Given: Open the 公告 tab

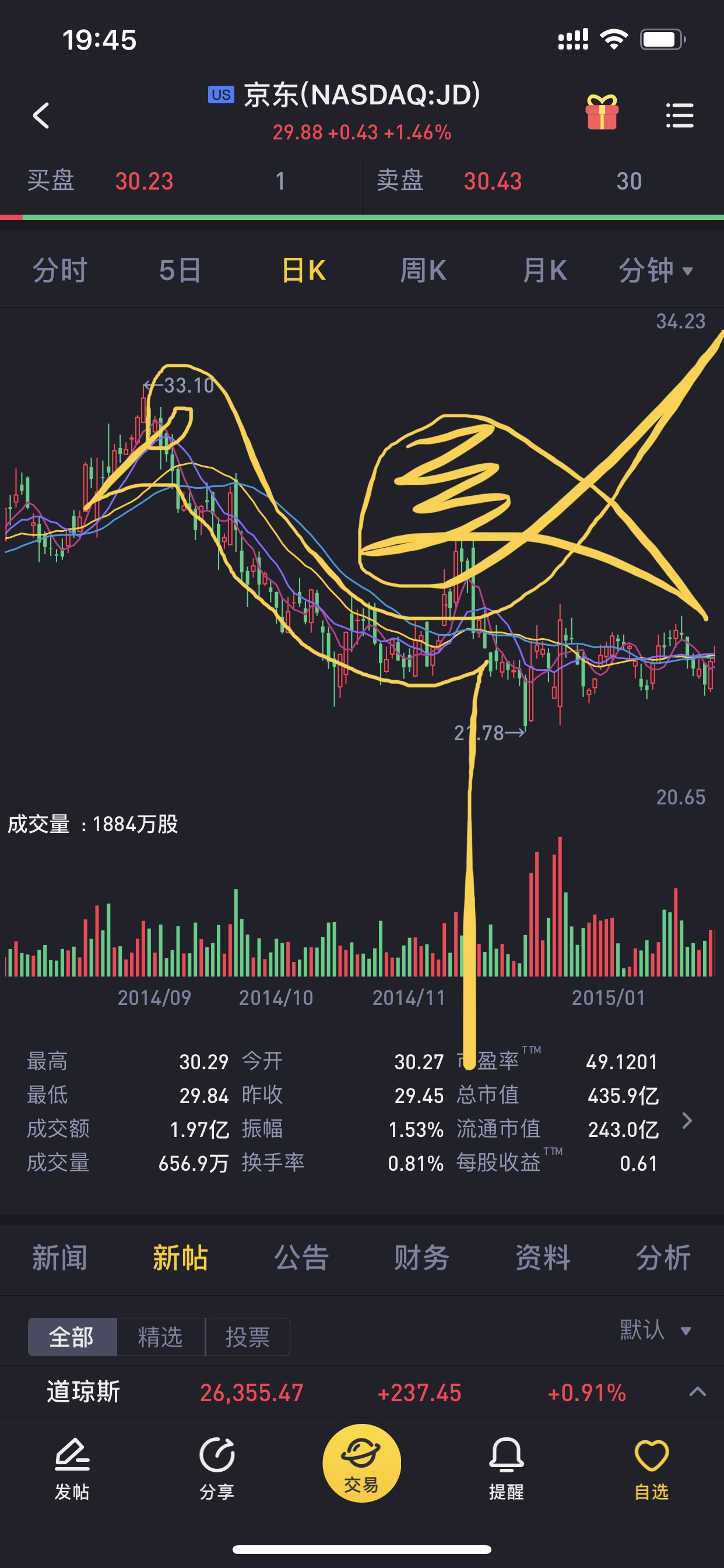Looking at the screenshot, I should [301, 1258].
